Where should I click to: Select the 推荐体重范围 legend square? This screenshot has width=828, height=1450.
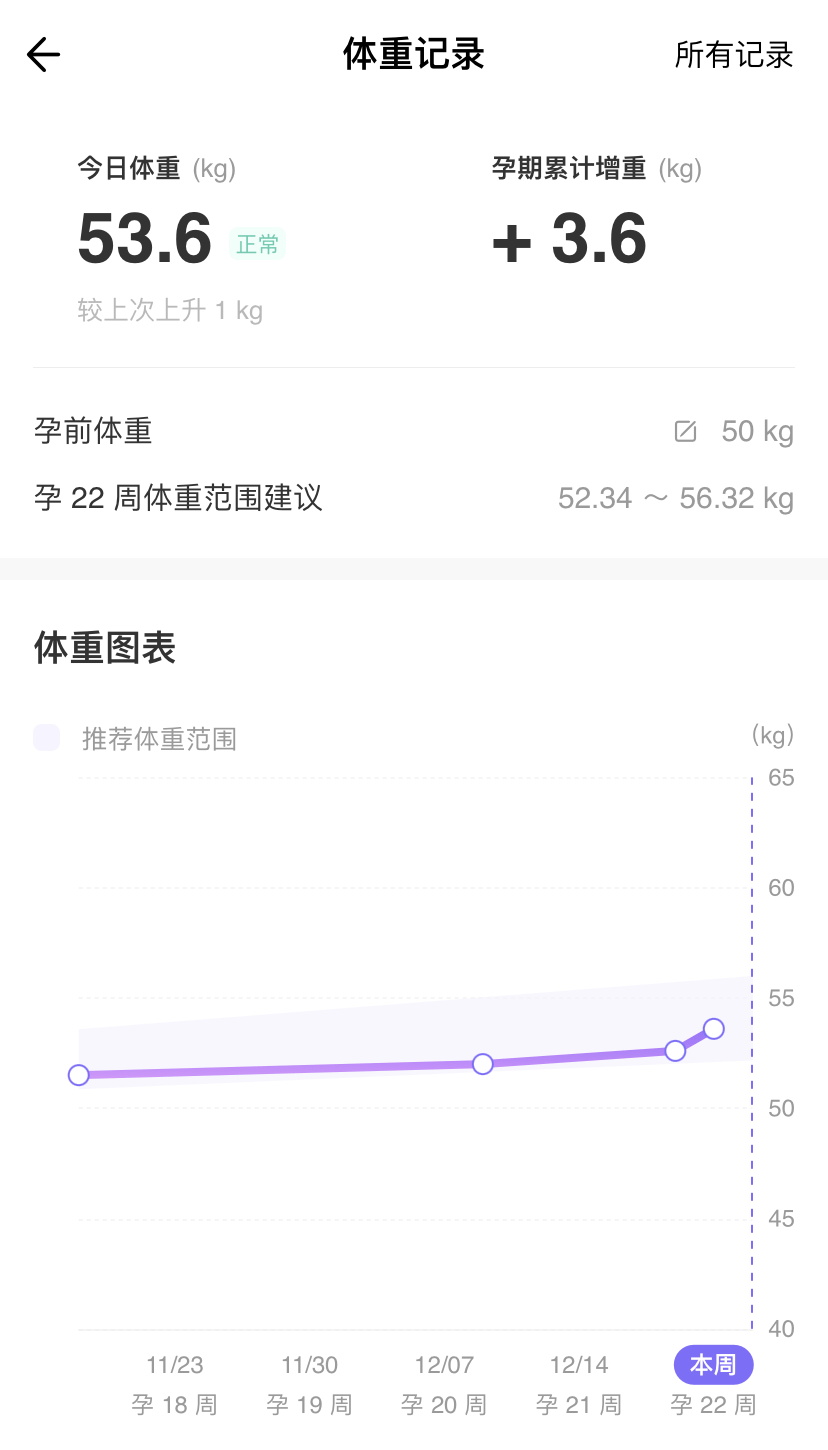click(46, 737)
